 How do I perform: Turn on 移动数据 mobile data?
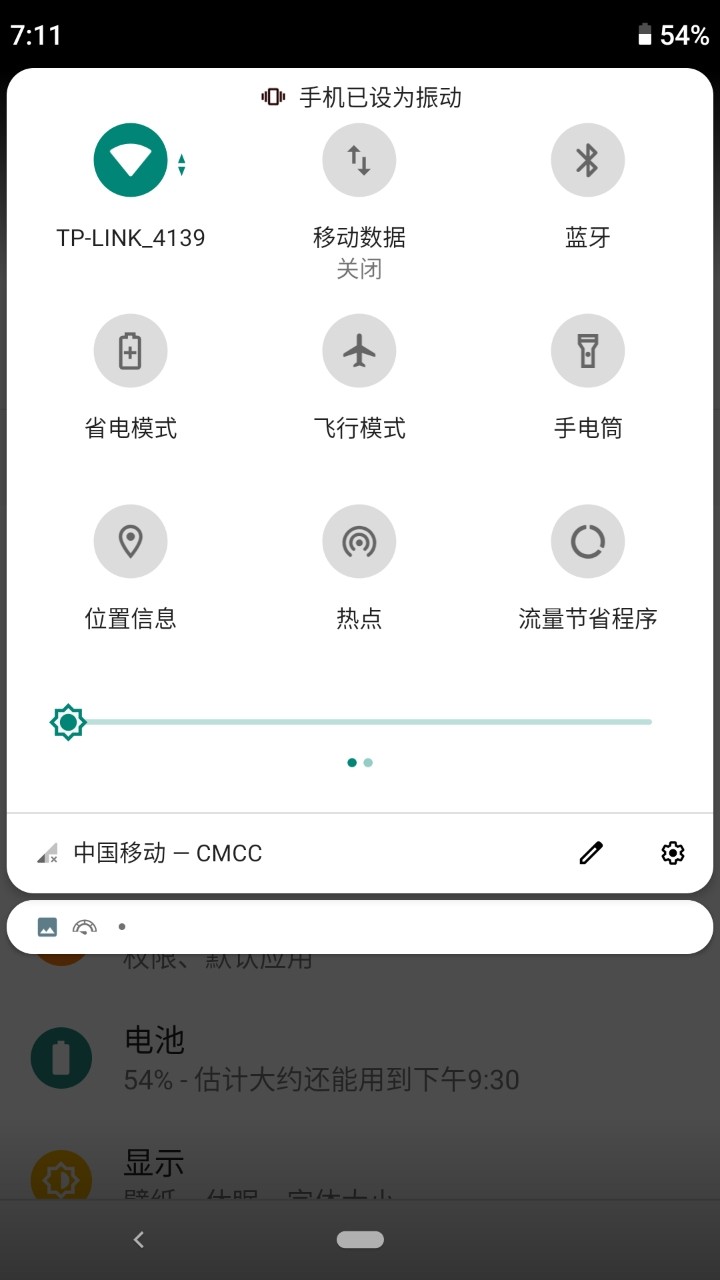pos(359,160)
